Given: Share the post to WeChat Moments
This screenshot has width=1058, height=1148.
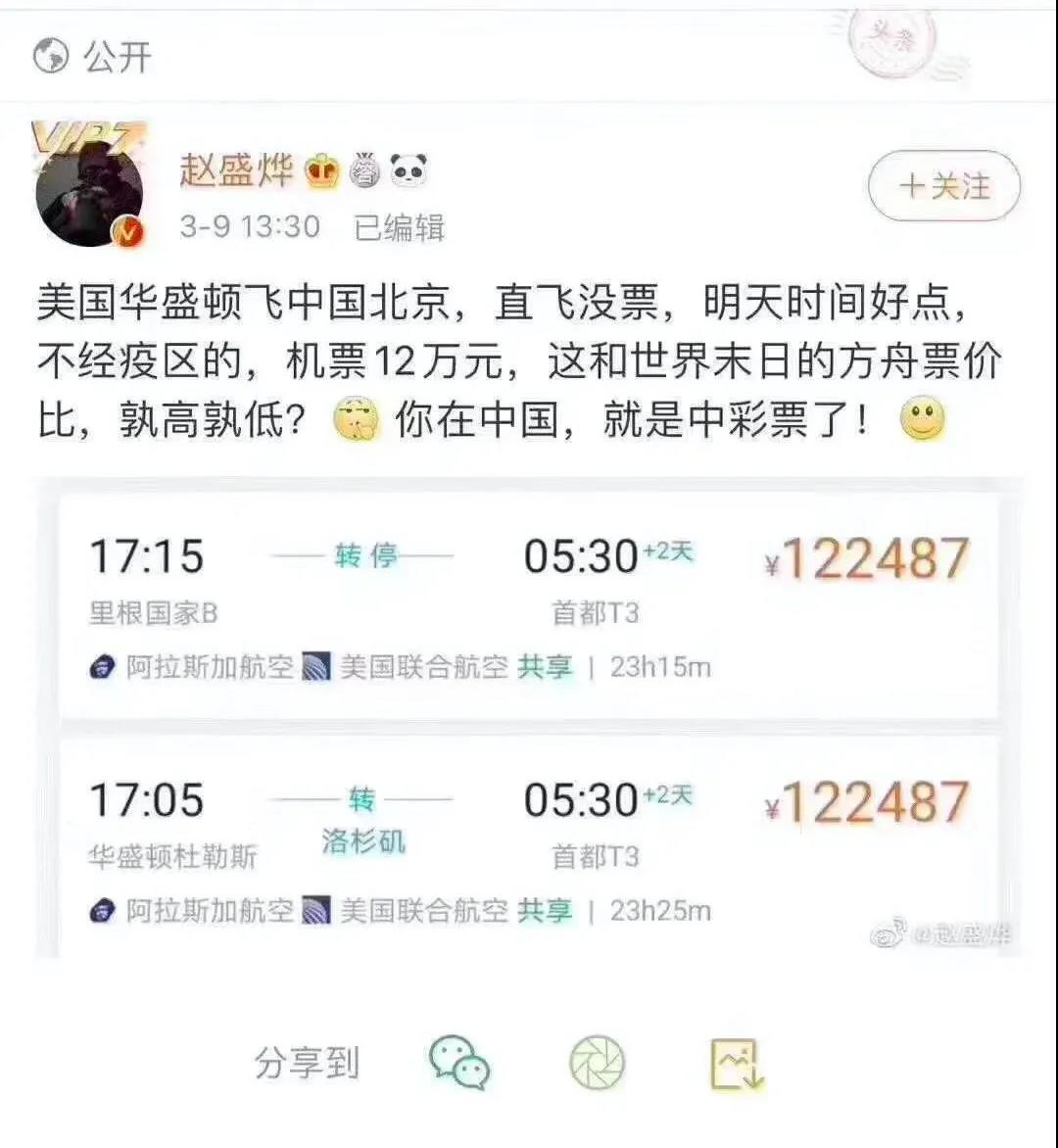Looking at the screenshot, I should [597, 1063].
